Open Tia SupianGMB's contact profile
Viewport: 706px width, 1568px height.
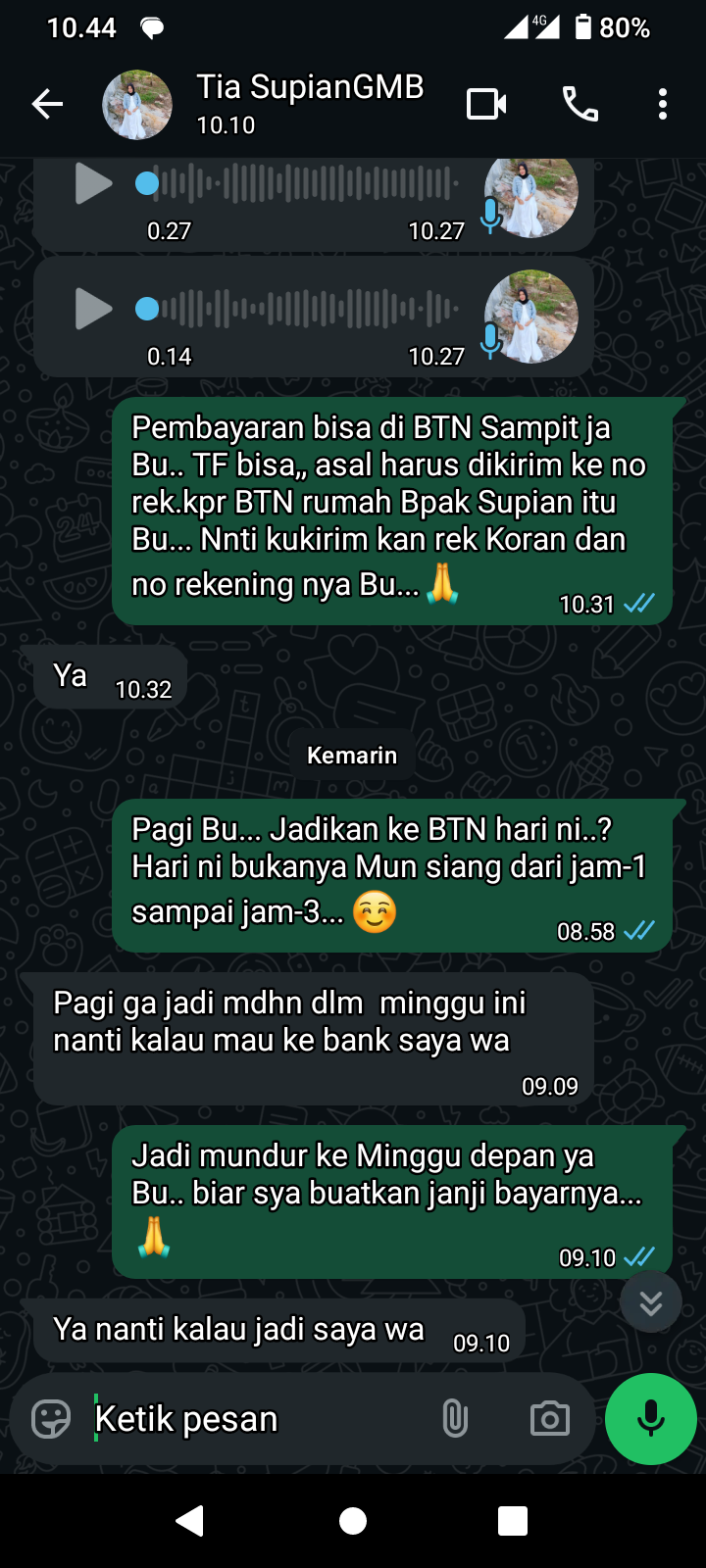136,104
